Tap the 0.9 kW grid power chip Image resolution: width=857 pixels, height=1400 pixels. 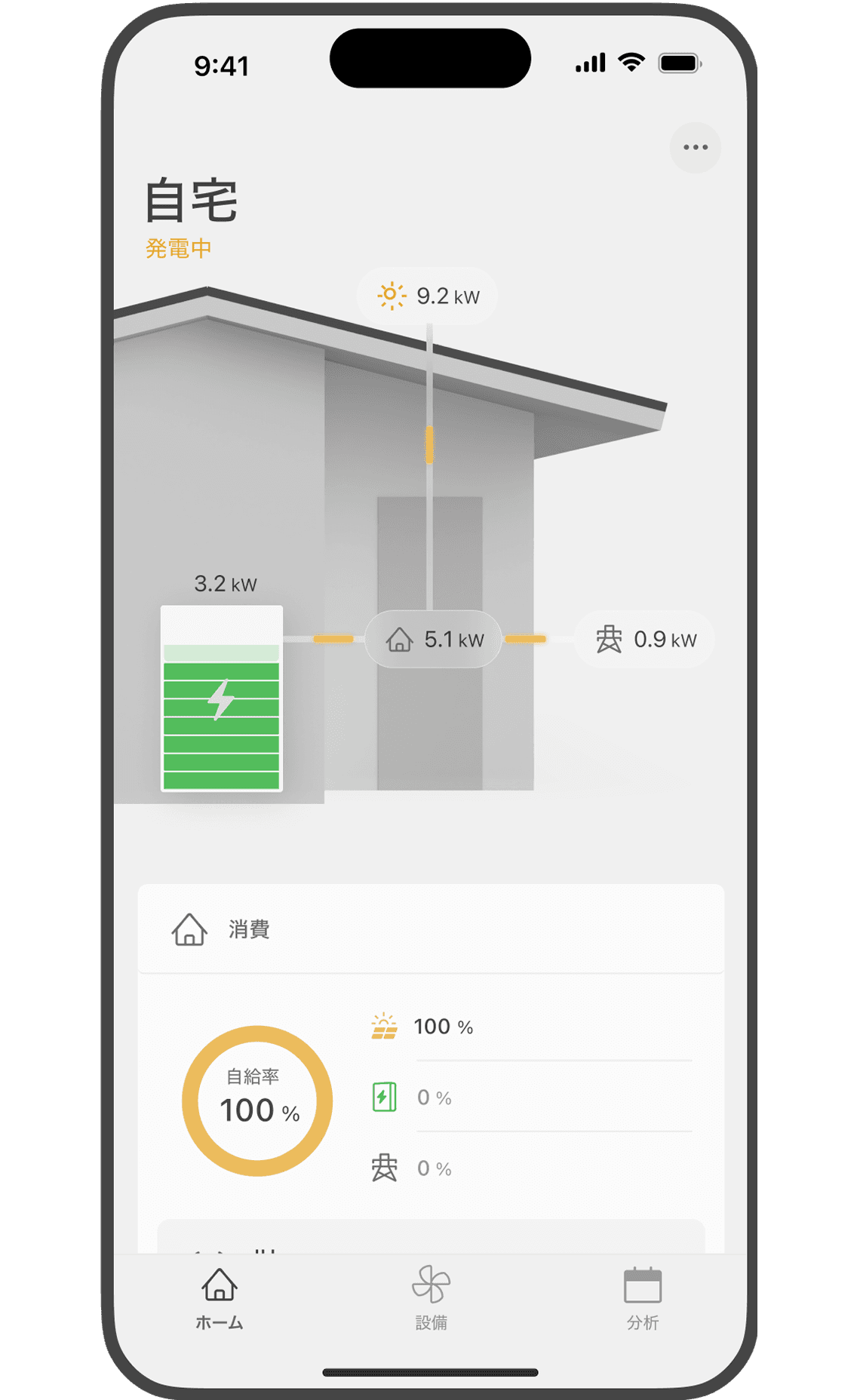(x=645, y=640)
